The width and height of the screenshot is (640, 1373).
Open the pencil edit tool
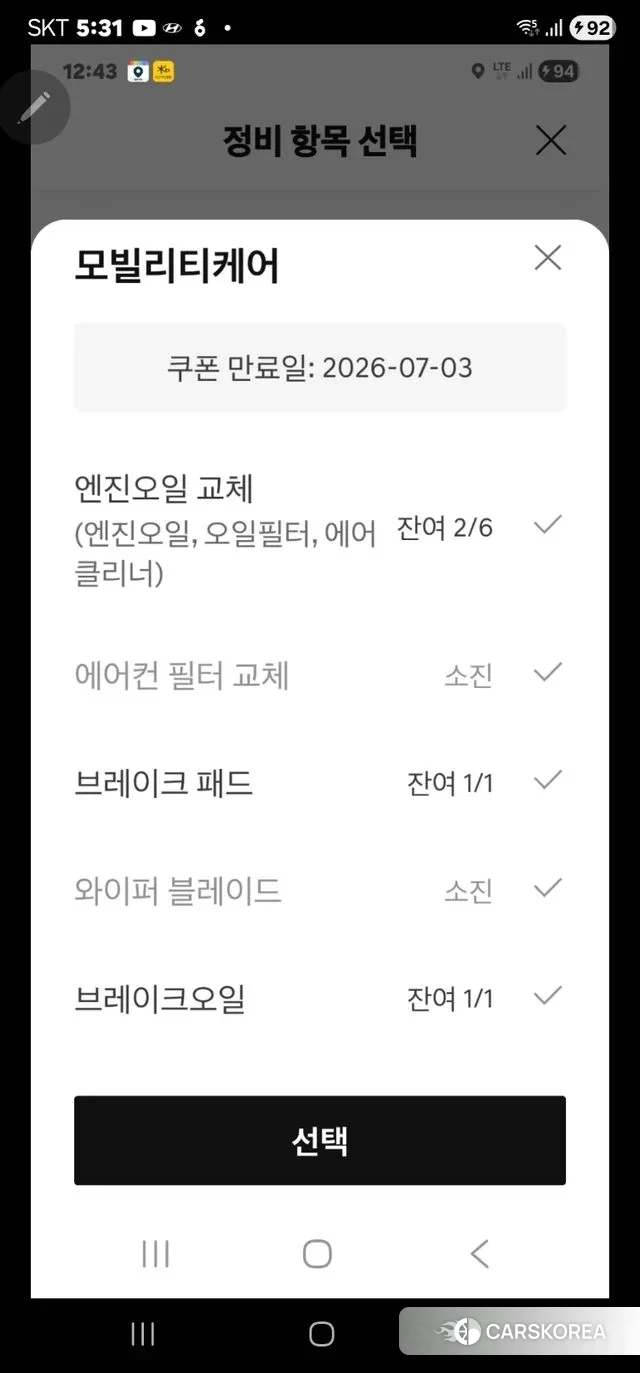tap(33, 107)
